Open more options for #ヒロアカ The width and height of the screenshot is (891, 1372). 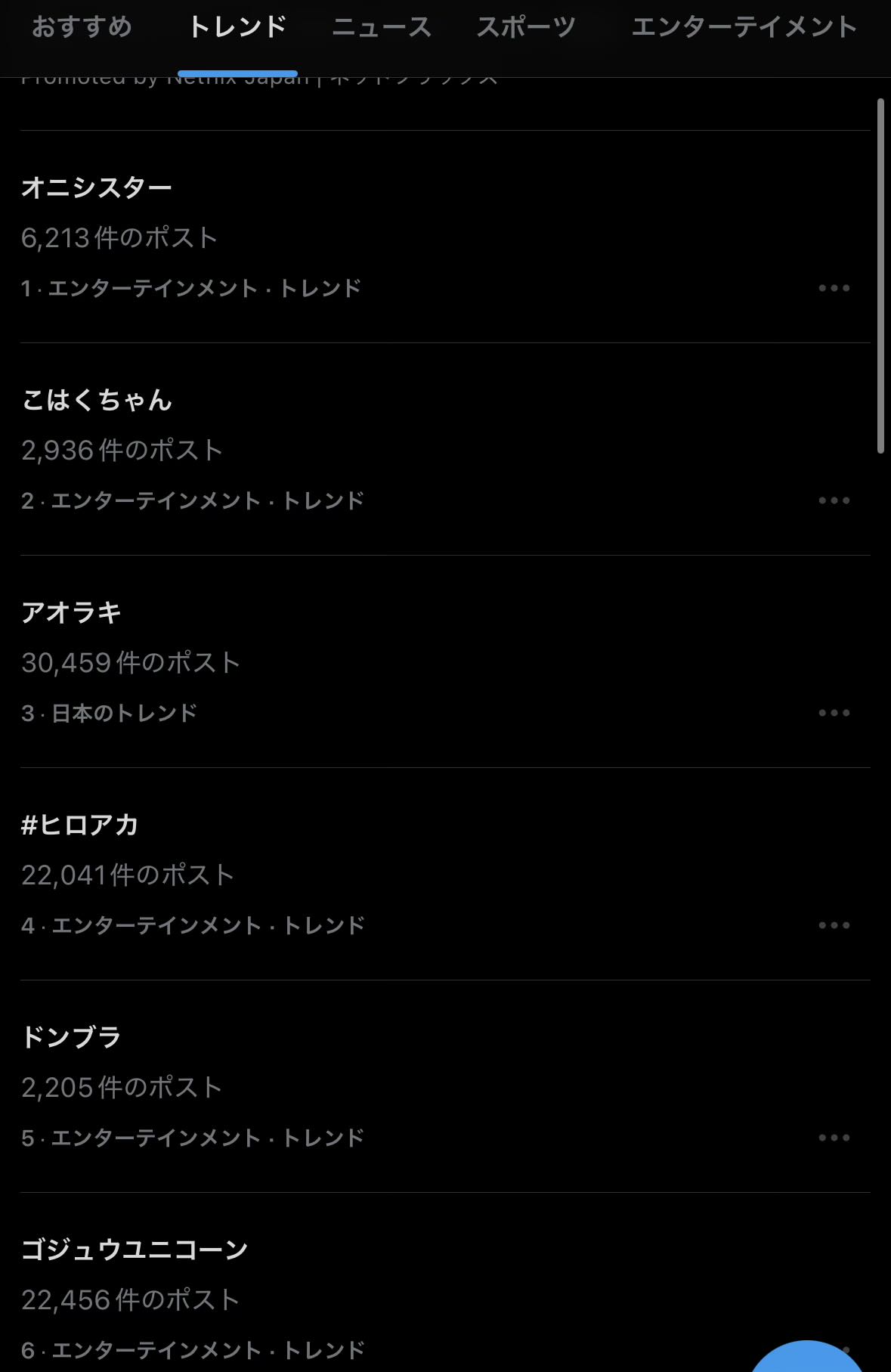[x=834, y=925]
